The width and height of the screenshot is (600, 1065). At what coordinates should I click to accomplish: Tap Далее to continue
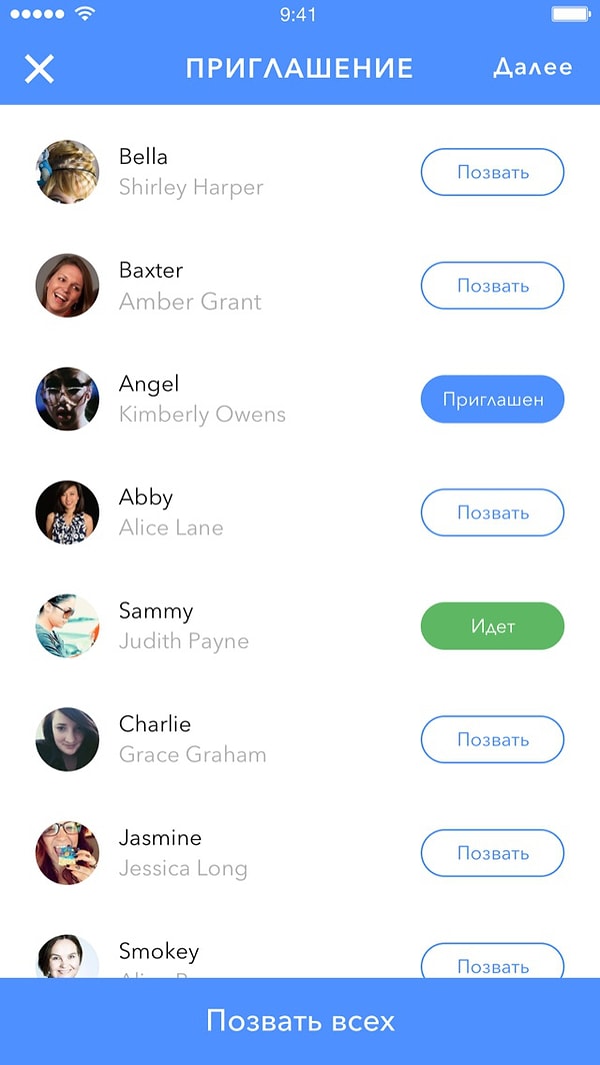click(x=532, y=68)
